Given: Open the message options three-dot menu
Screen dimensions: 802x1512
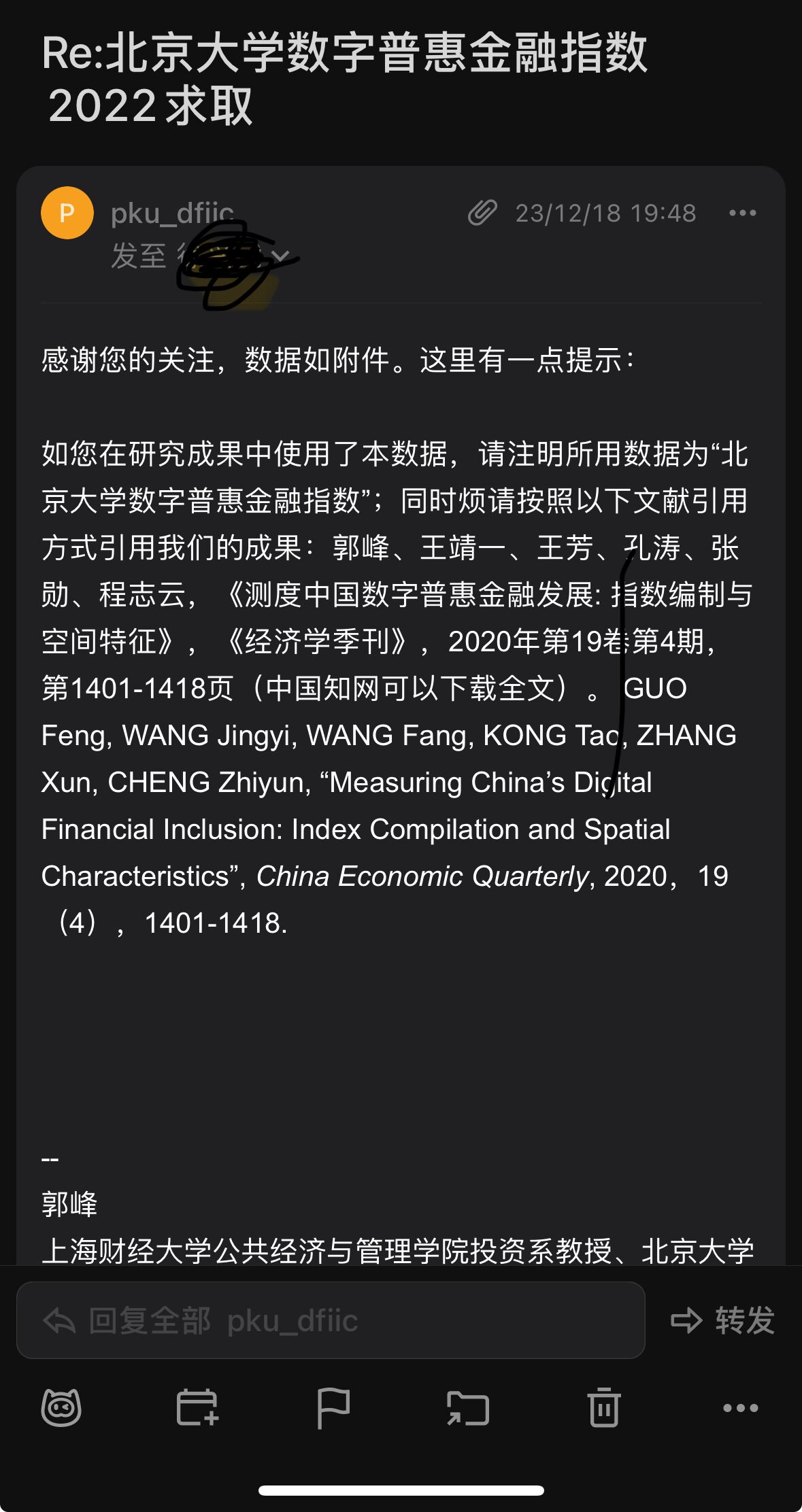Looking at the screenshot, I should 742,213.
